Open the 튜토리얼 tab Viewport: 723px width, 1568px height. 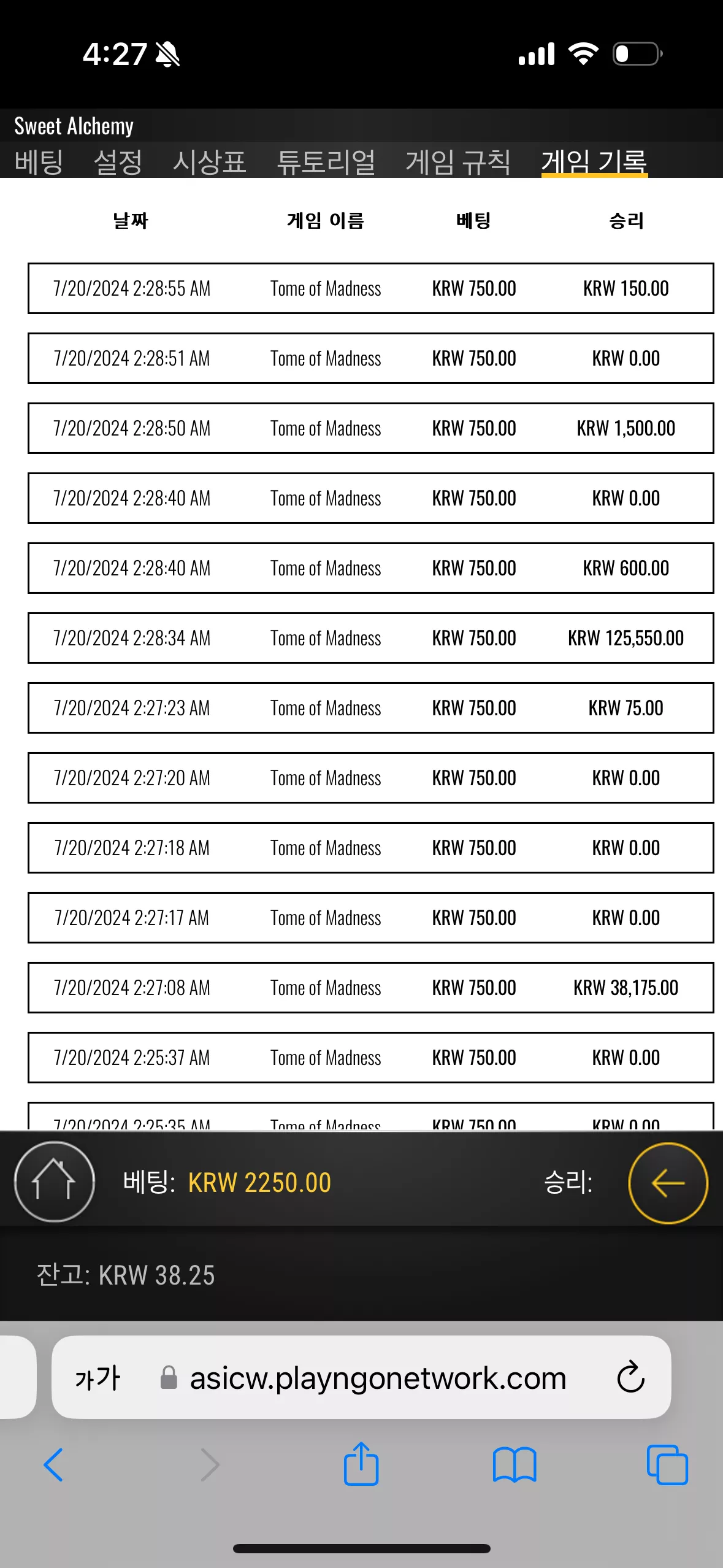[x=326, y=162]
